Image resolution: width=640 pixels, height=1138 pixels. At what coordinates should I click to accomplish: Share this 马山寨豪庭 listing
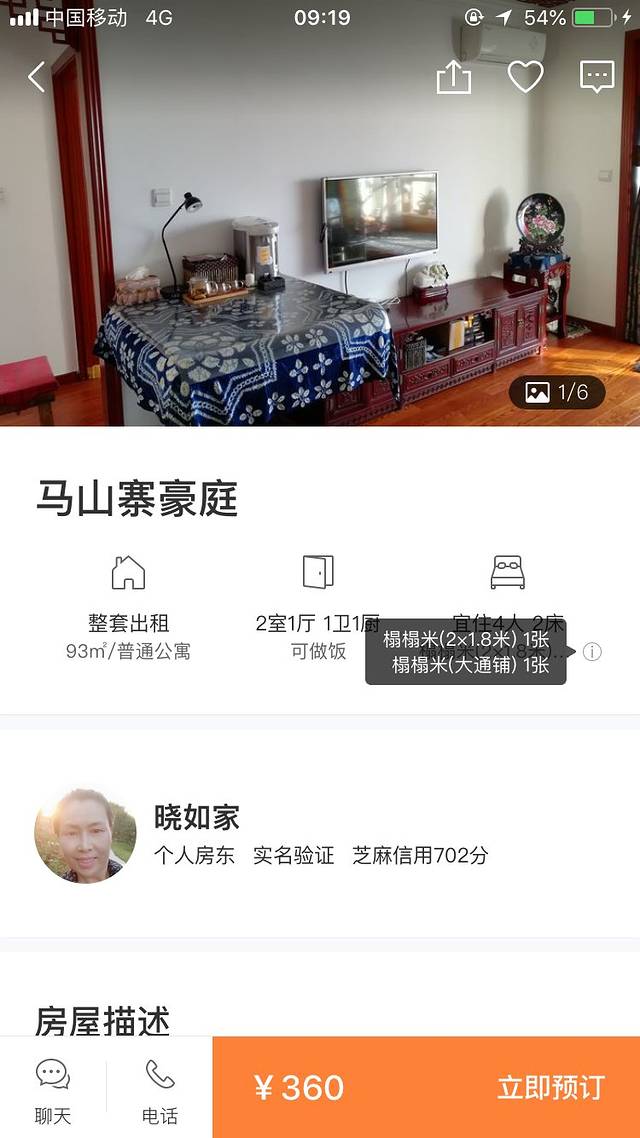(x=454, y=77)
